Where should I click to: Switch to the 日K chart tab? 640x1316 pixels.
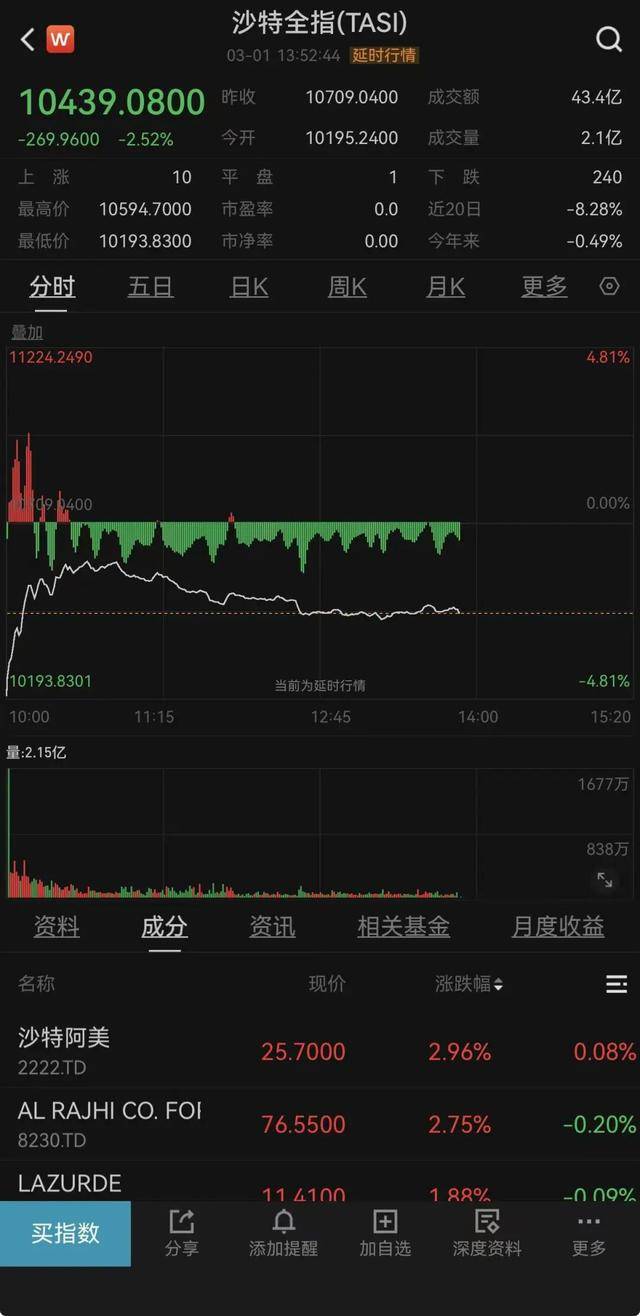[249, 287]
